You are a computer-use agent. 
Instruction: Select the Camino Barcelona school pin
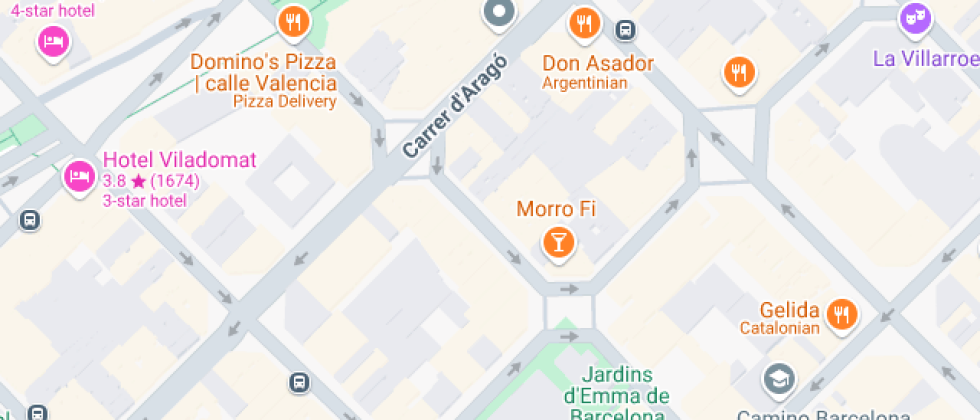click(778, 379)
